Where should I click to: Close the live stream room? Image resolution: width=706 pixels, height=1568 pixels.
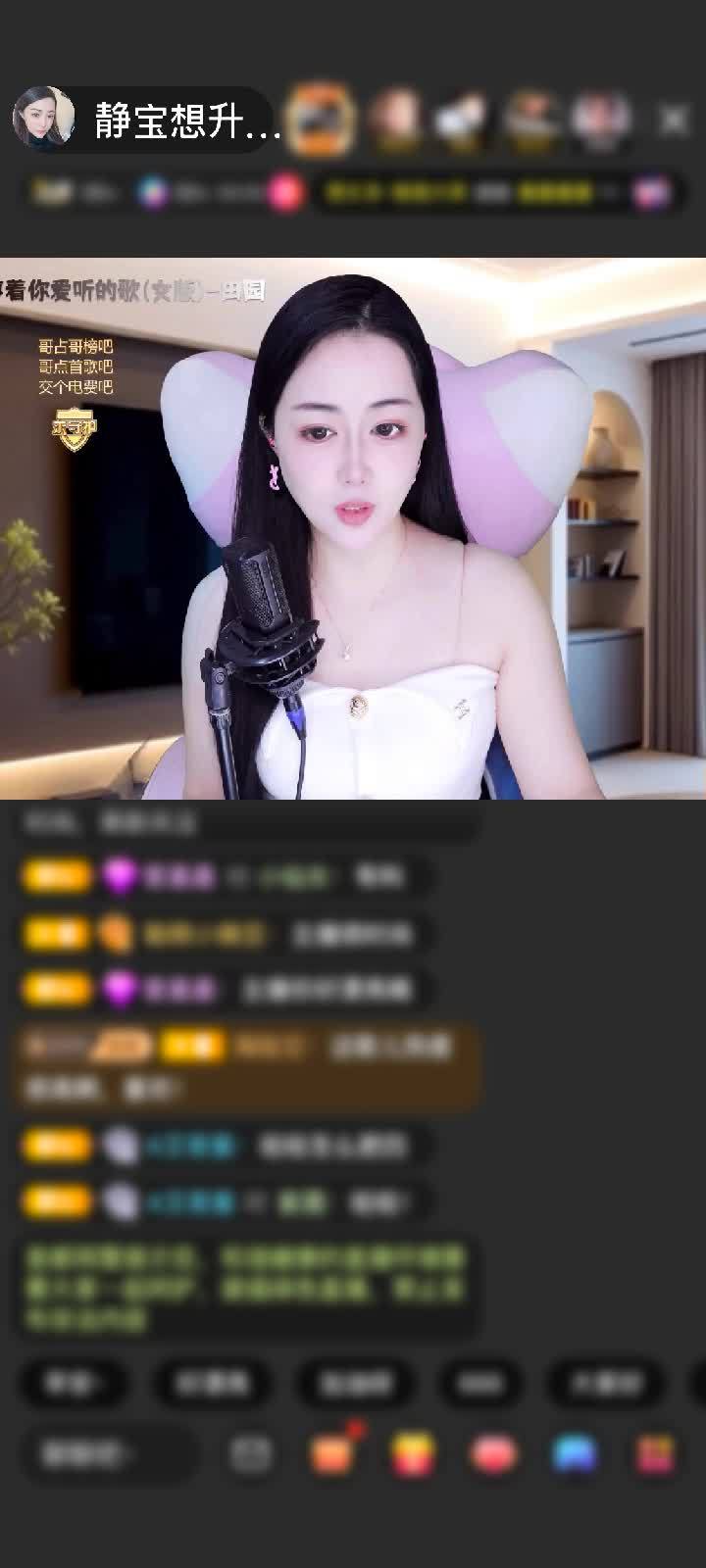click(x=673, y=121)
